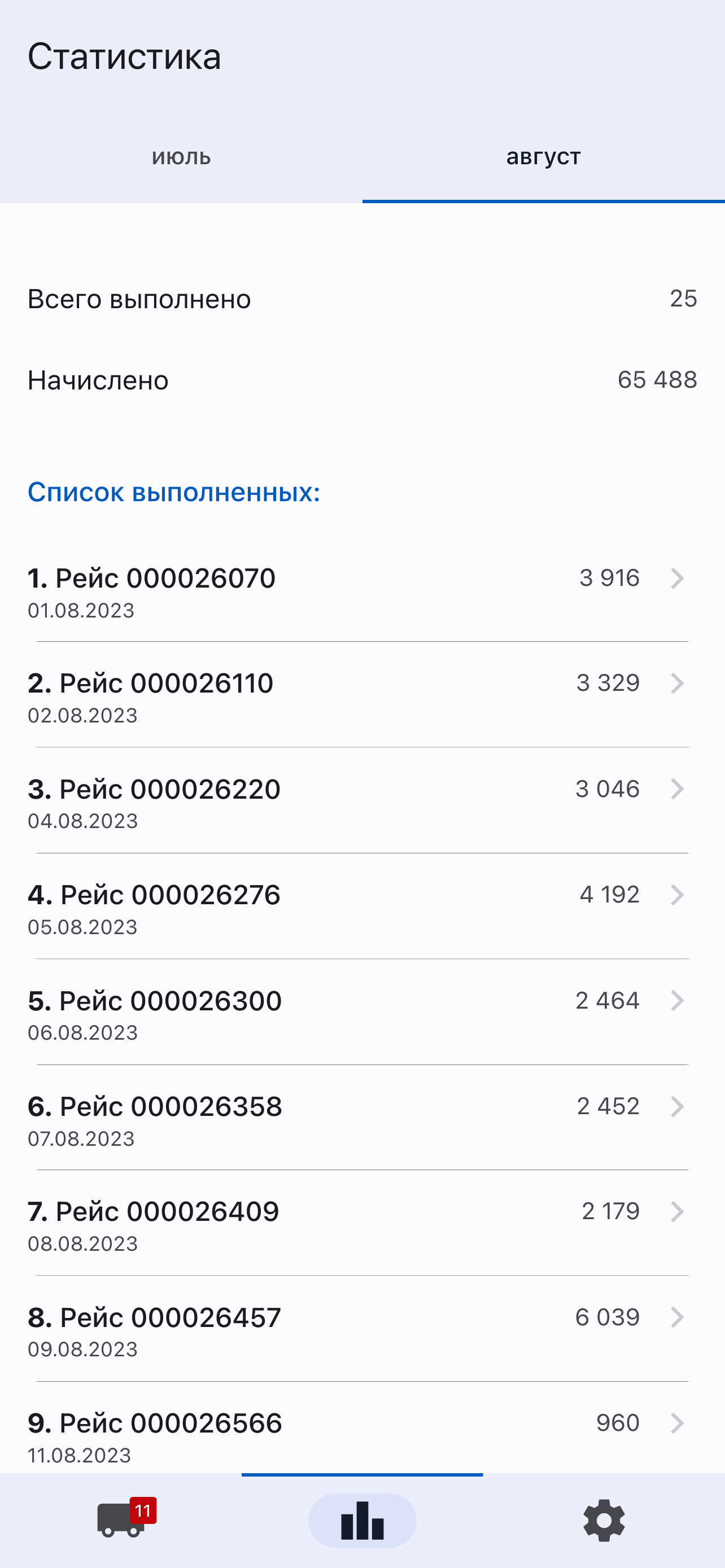
Task: Select the bar chart statistics icon
Action: coord(362,1521)
